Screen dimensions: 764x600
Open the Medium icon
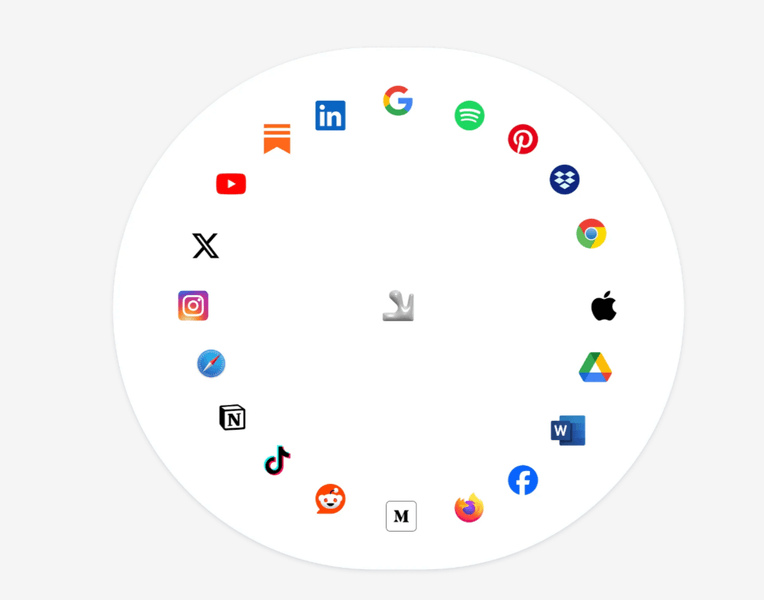[x=401, y=516]
